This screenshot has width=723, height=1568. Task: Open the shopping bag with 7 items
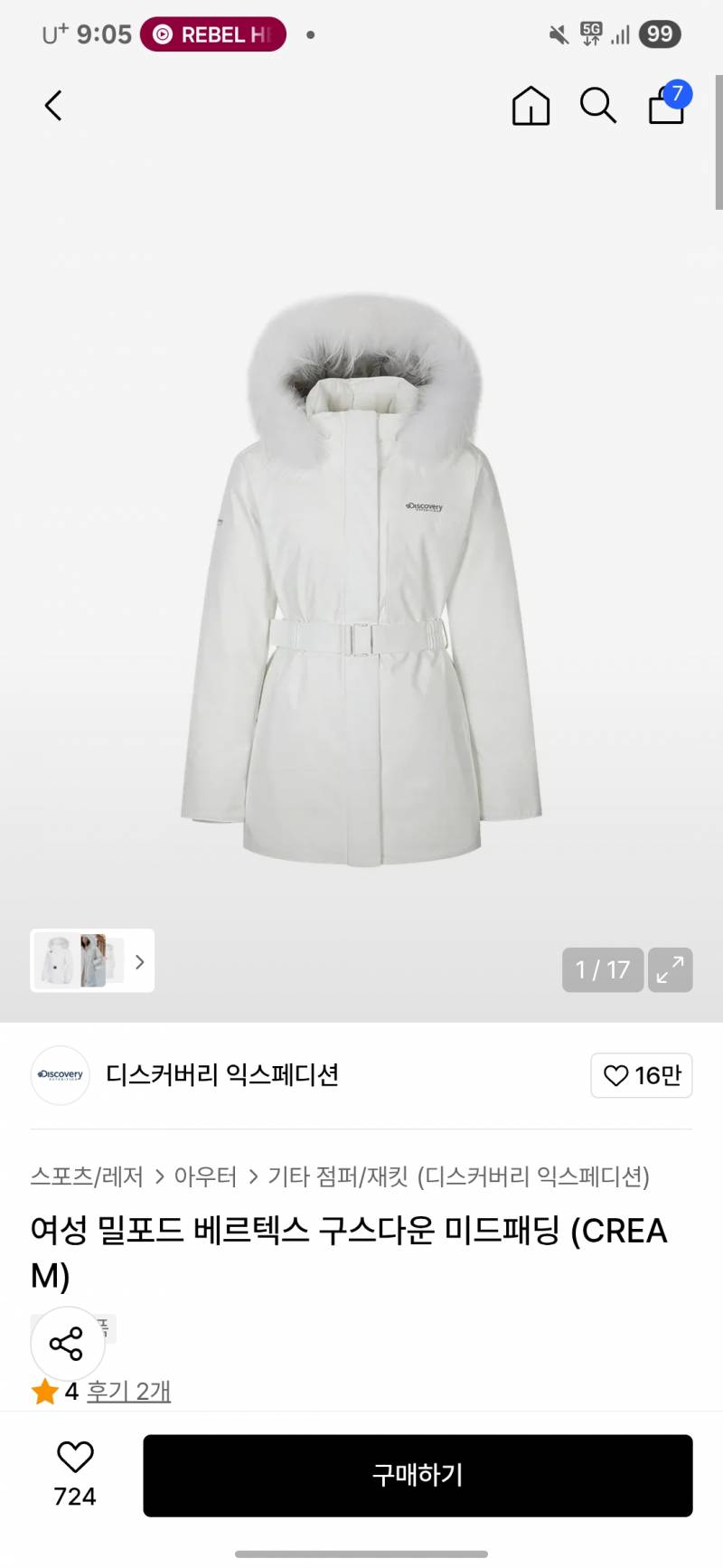click(x=665, y=106)
